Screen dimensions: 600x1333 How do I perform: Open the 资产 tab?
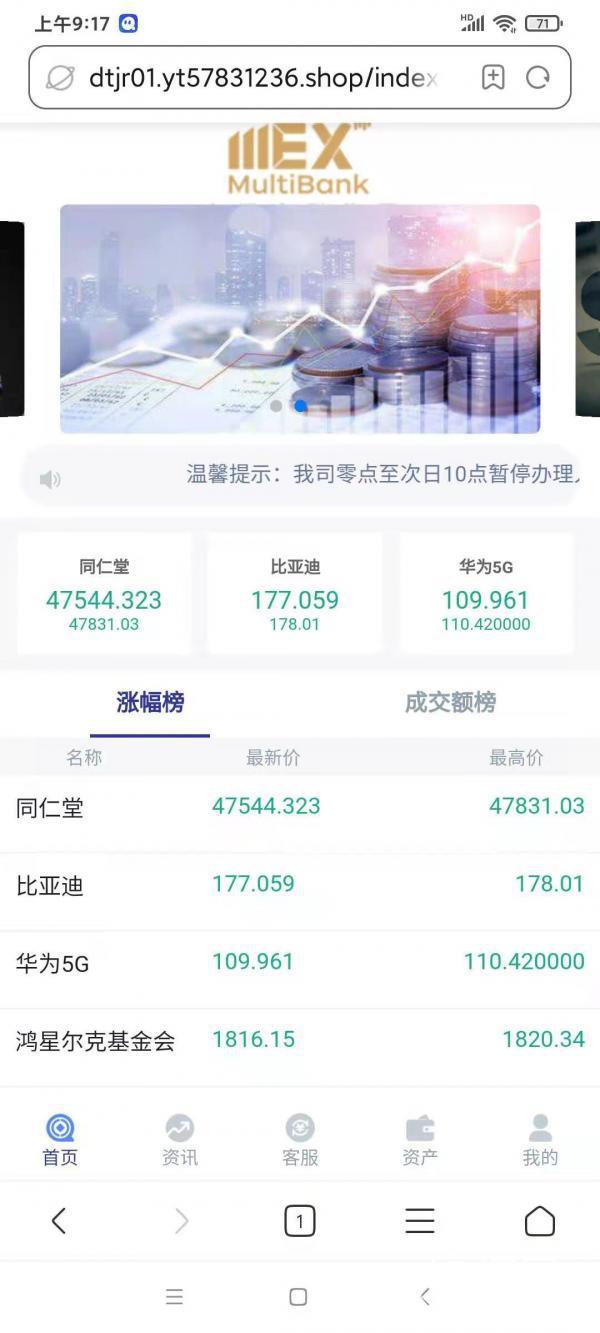click(420, 1140)
